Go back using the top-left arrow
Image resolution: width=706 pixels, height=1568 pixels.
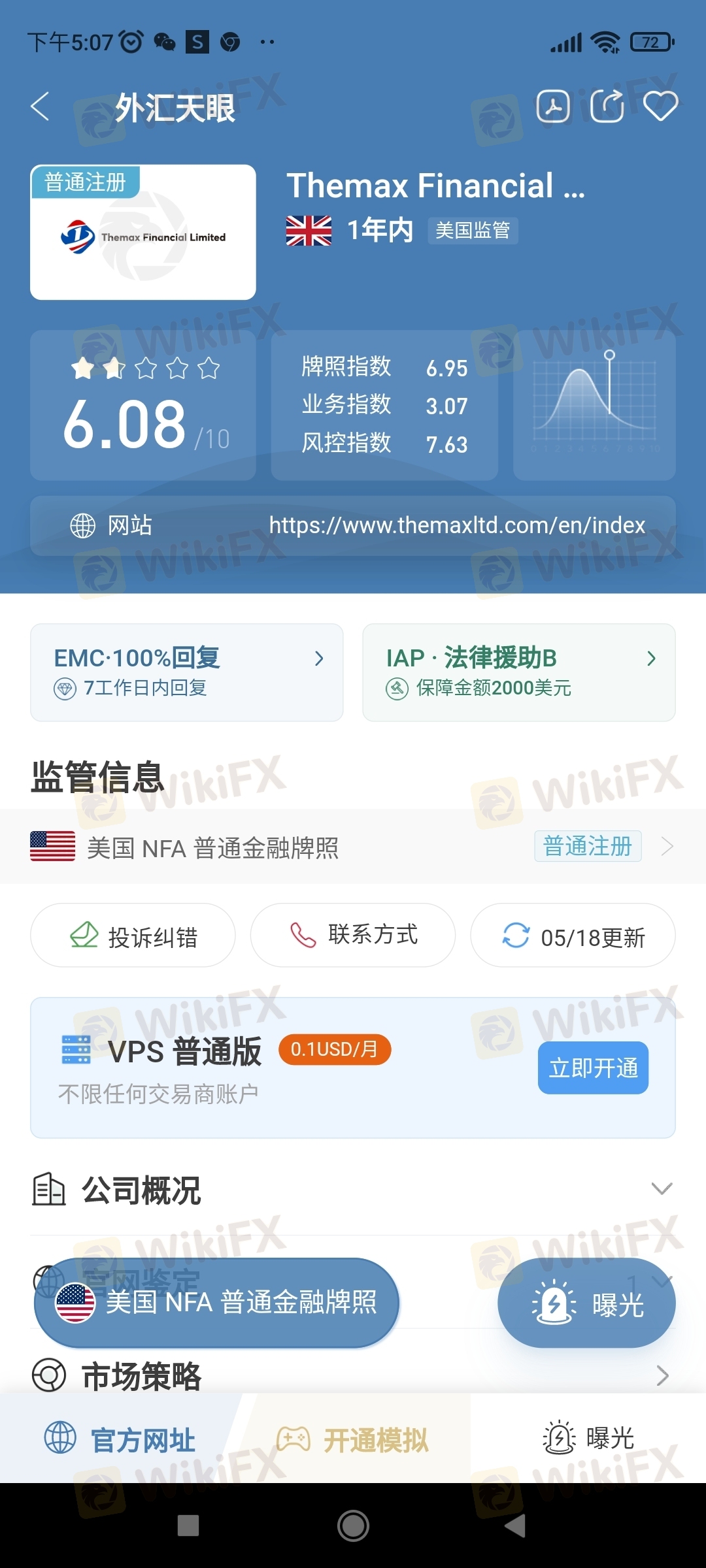[41, 106]
